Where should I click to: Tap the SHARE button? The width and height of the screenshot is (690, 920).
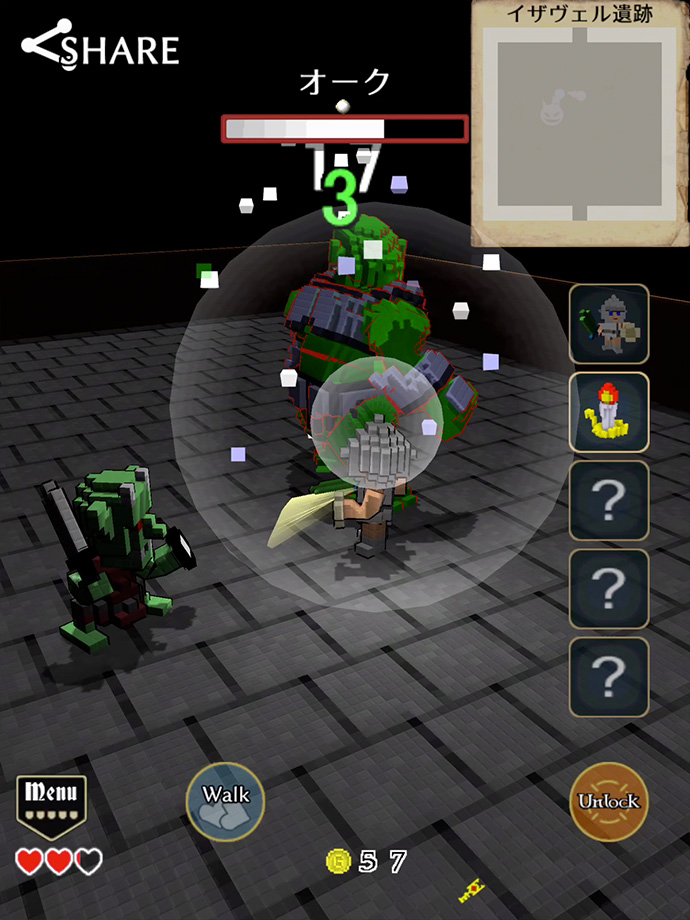tap(100, 47)
